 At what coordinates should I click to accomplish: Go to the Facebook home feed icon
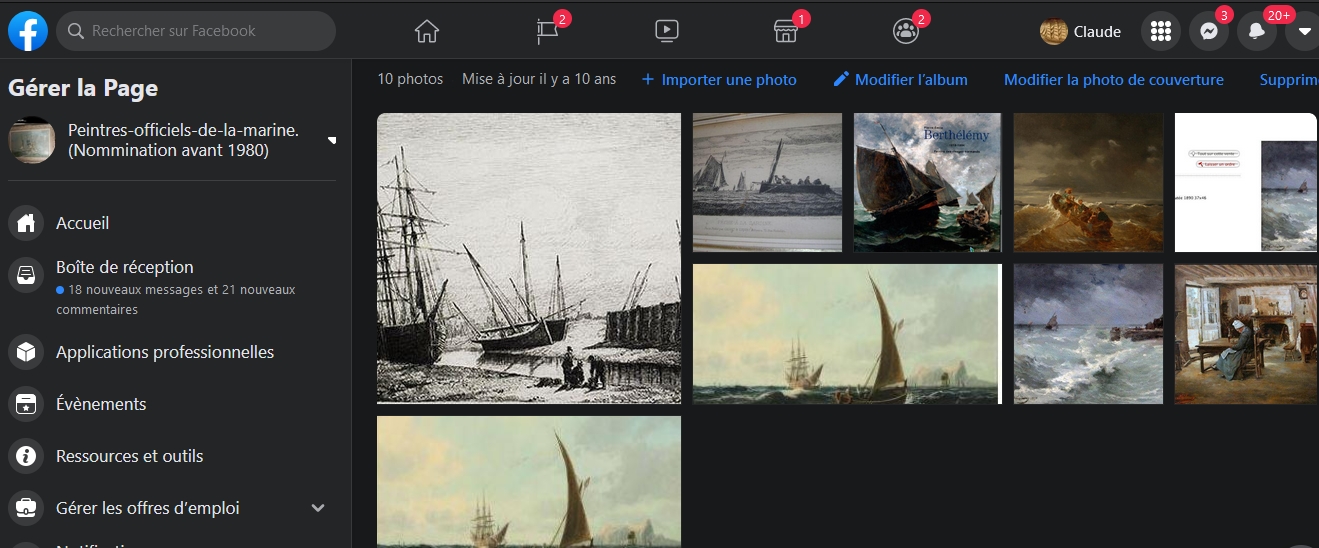point(427,31)
